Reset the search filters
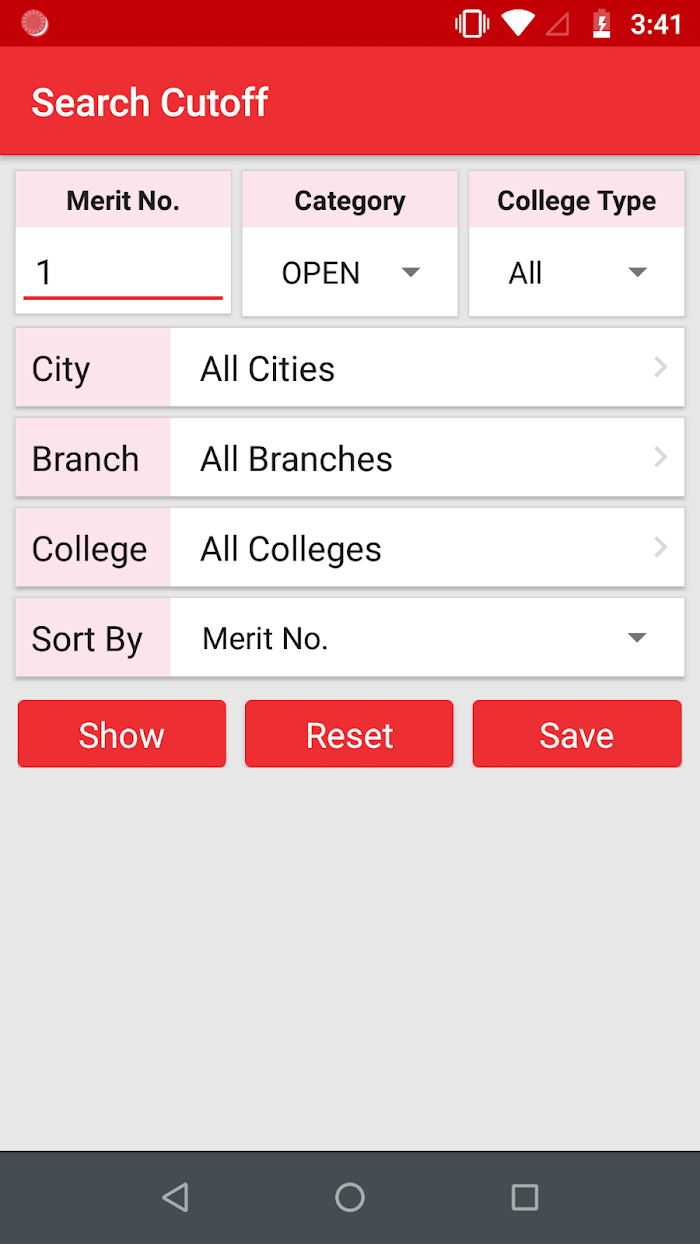 pyautogui.click(x=349, y=734)
